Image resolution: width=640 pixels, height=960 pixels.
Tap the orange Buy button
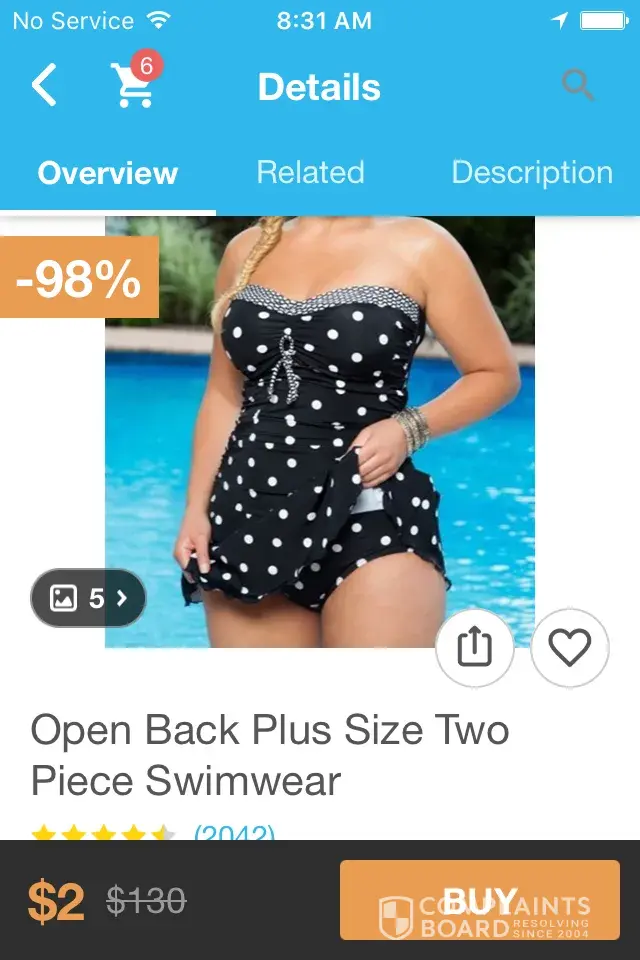click(x=480, y=900)
